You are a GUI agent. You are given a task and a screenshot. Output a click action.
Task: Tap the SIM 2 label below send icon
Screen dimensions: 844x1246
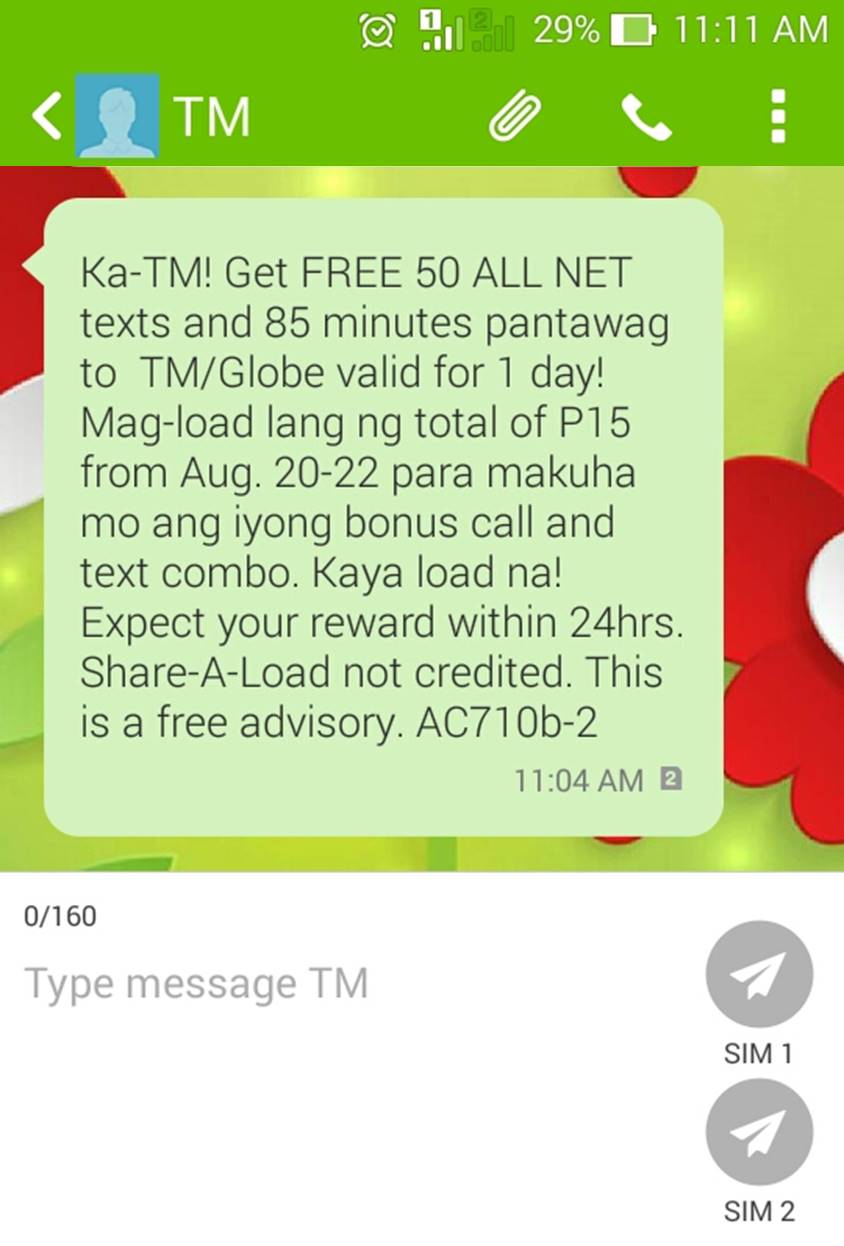(759, 1212)
